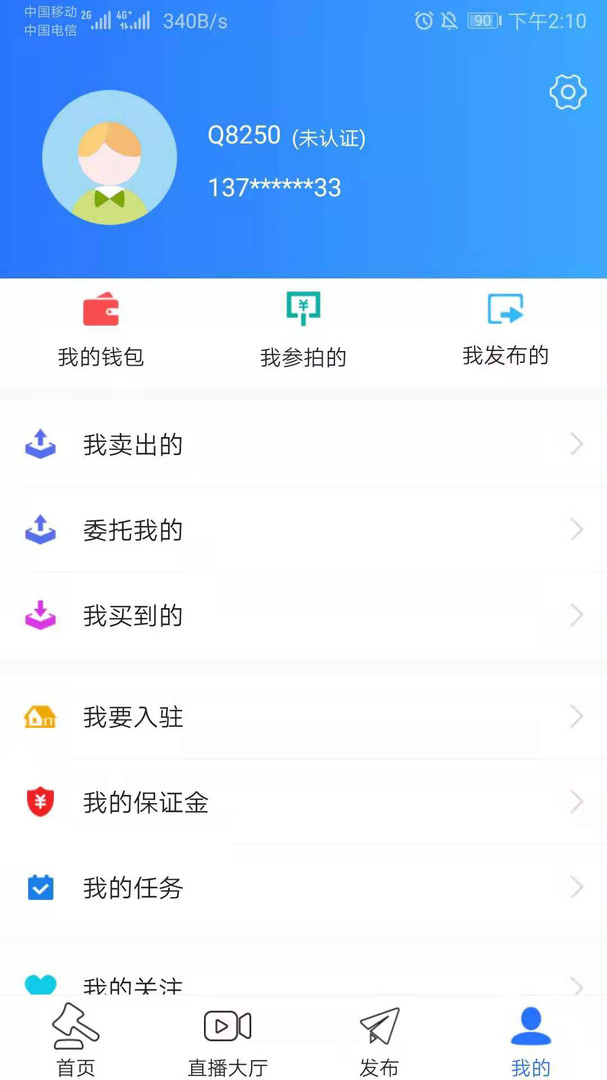Image resolution: width=607 pixels, height=1080 pixels.
Task: View the 我买到的 row
Action: coord(303,615)
